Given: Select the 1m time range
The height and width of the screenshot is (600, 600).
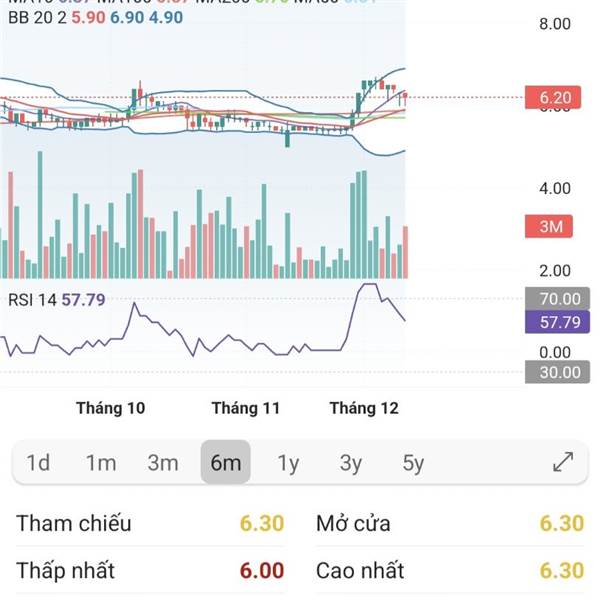Looking at the screenshot, I should click(x=100, y=462).
